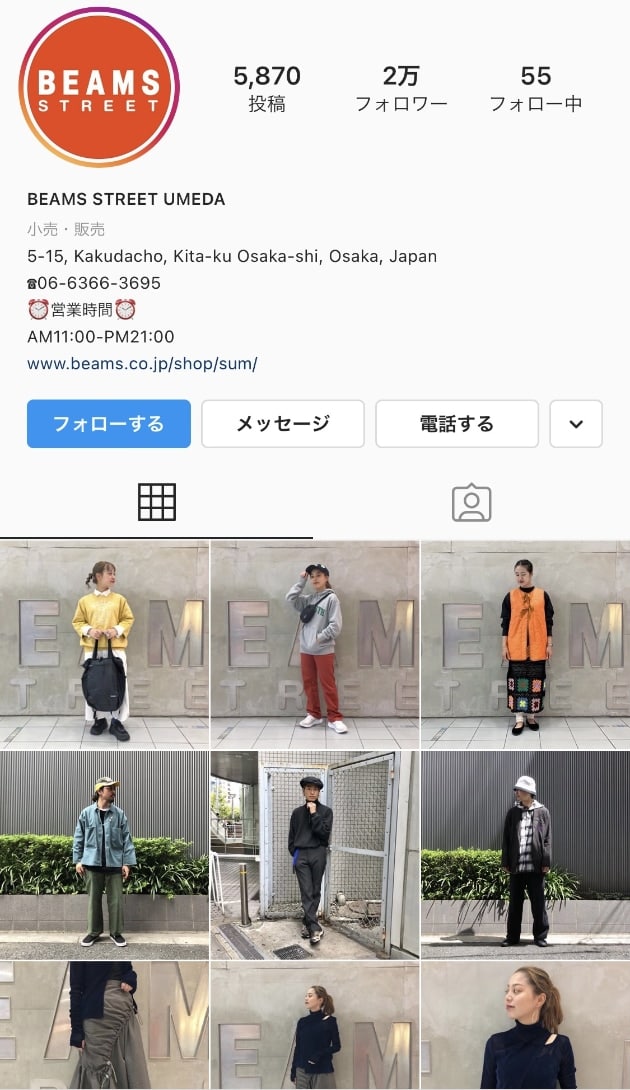Tap the 電話する call button
This screenshot has width=630, height=1090.
click(457, 424)
